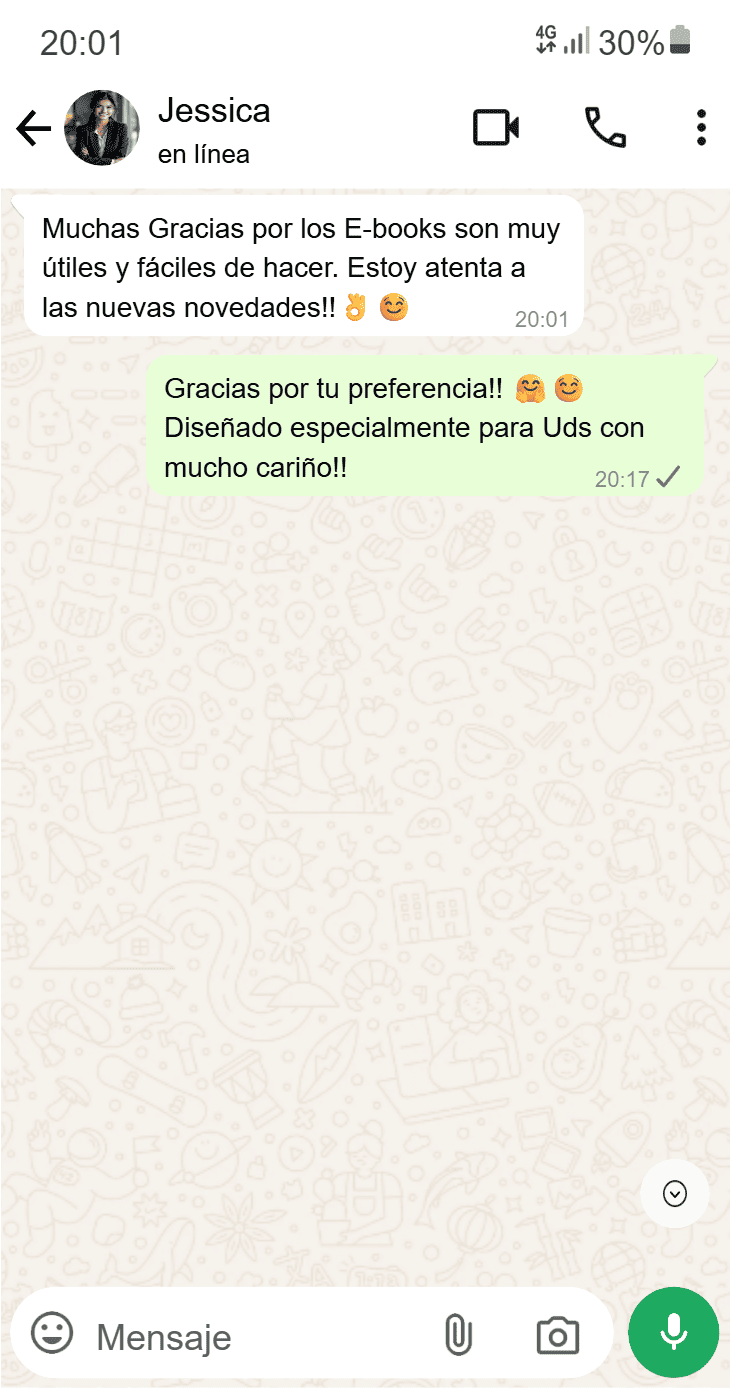This screenshot has height=1390, width=730.
Task: Open Jessica's contact info from her name
Action: tap(214, 111)
